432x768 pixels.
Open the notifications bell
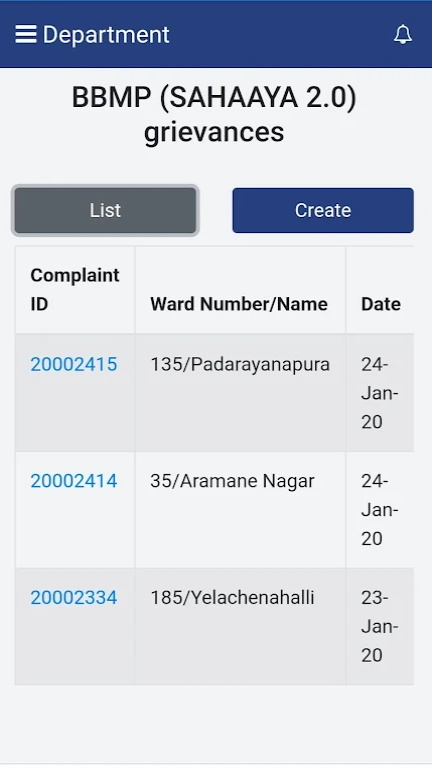403,35
